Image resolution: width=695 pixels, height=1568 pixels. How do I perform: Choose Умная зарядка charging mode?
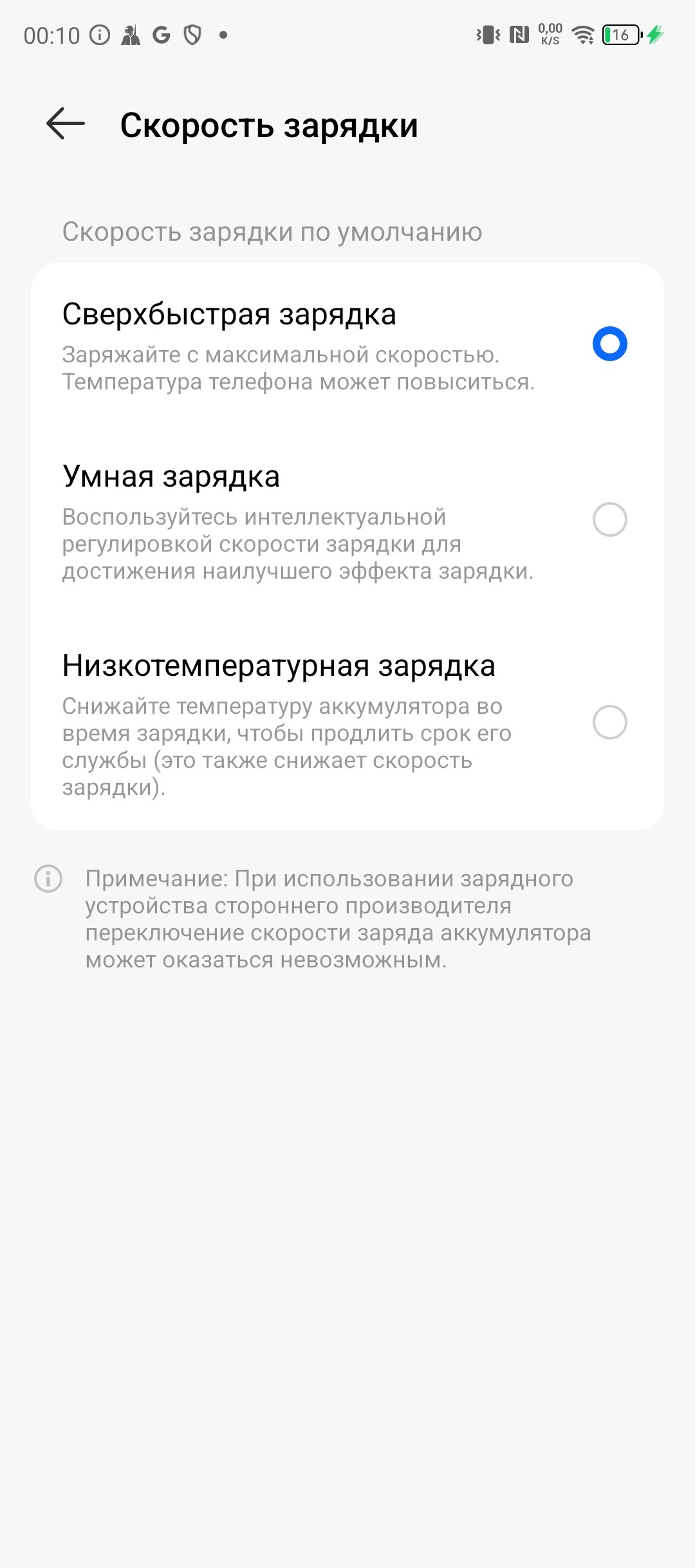click(347, 520)
